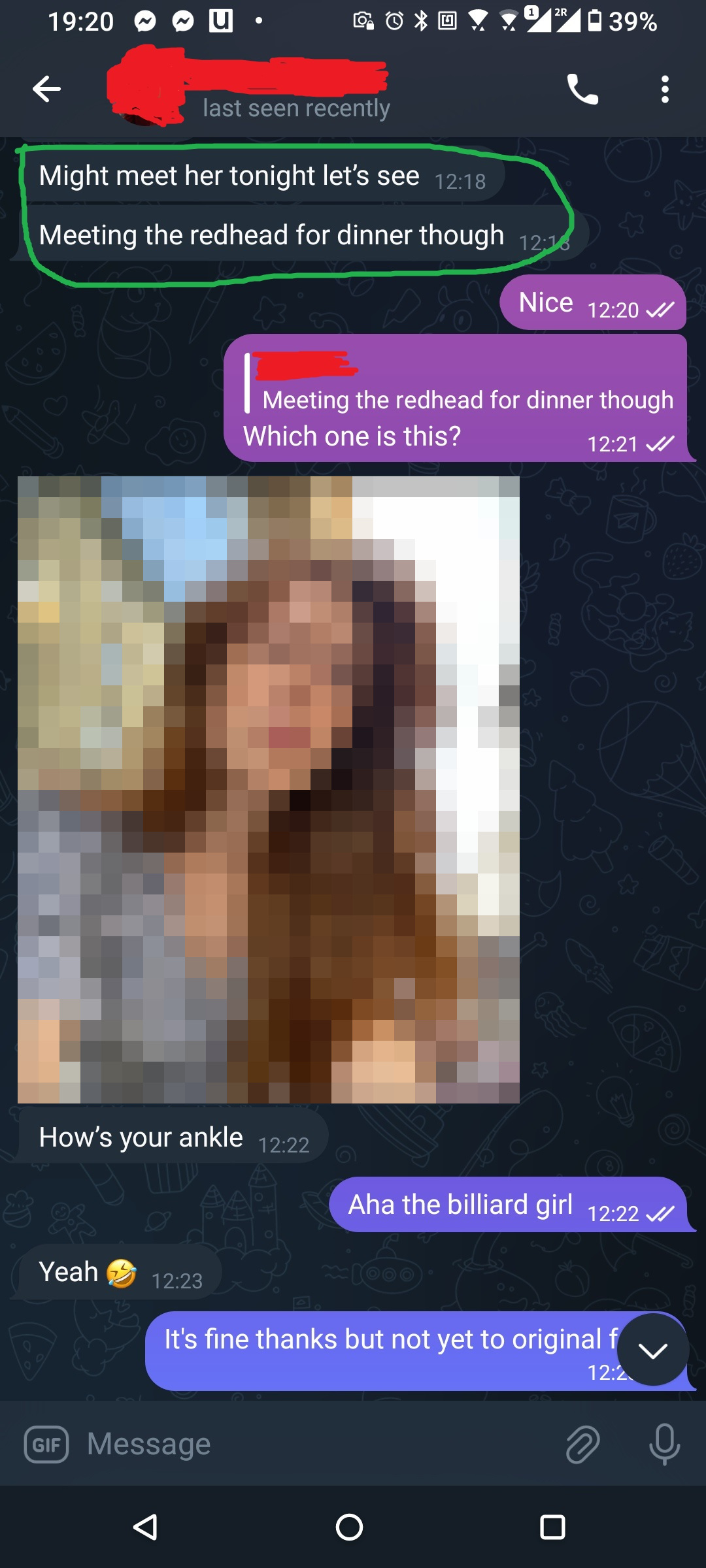The width and height of the screenshot is (706, 1568).
Task: Focus the Message input field
Action: tap(314, 1444)
